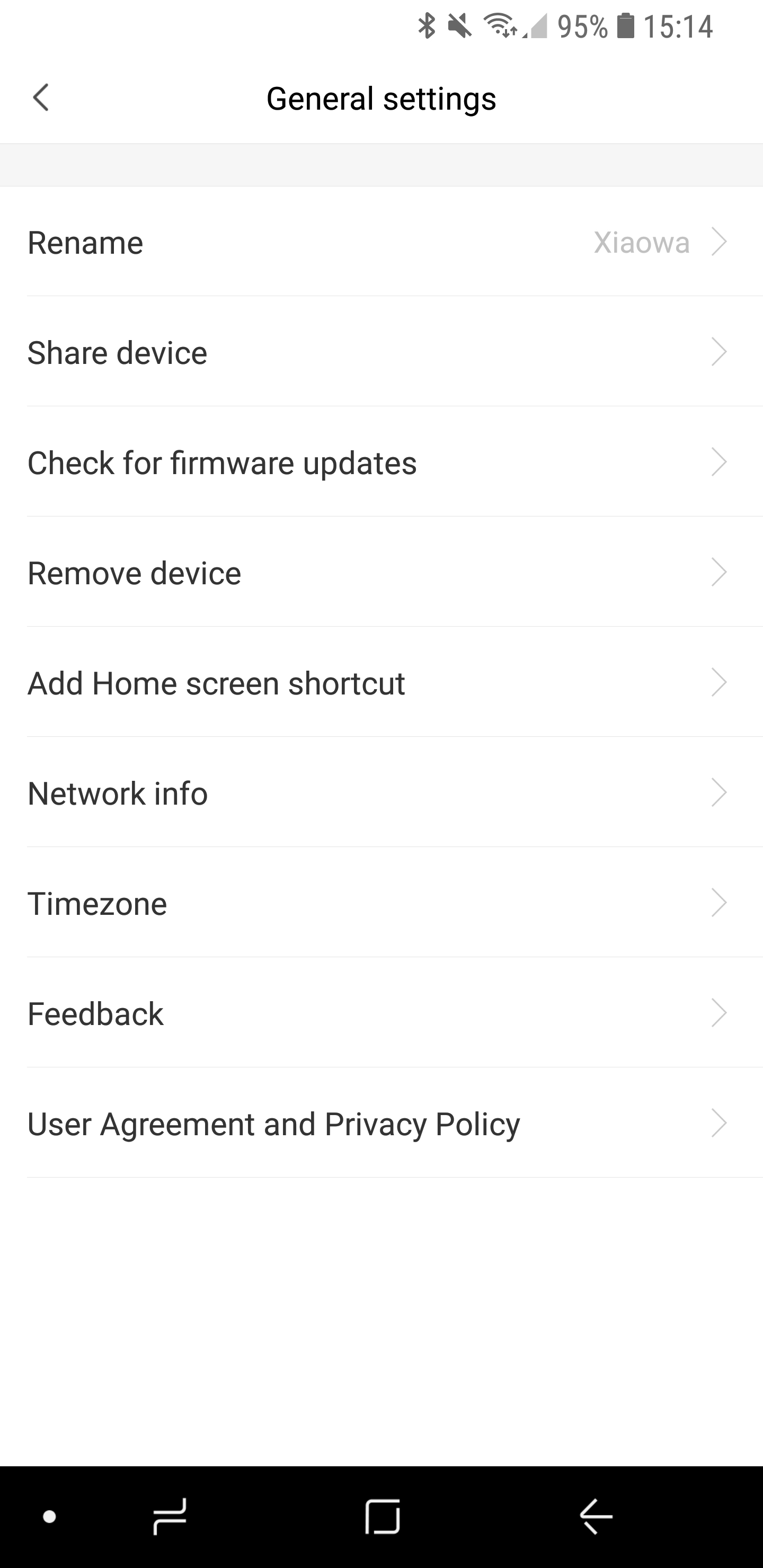Image resolution: width=763 pixels, height=1568 pixels.
Task: Select Remove device
Action: tap(381, 573)
